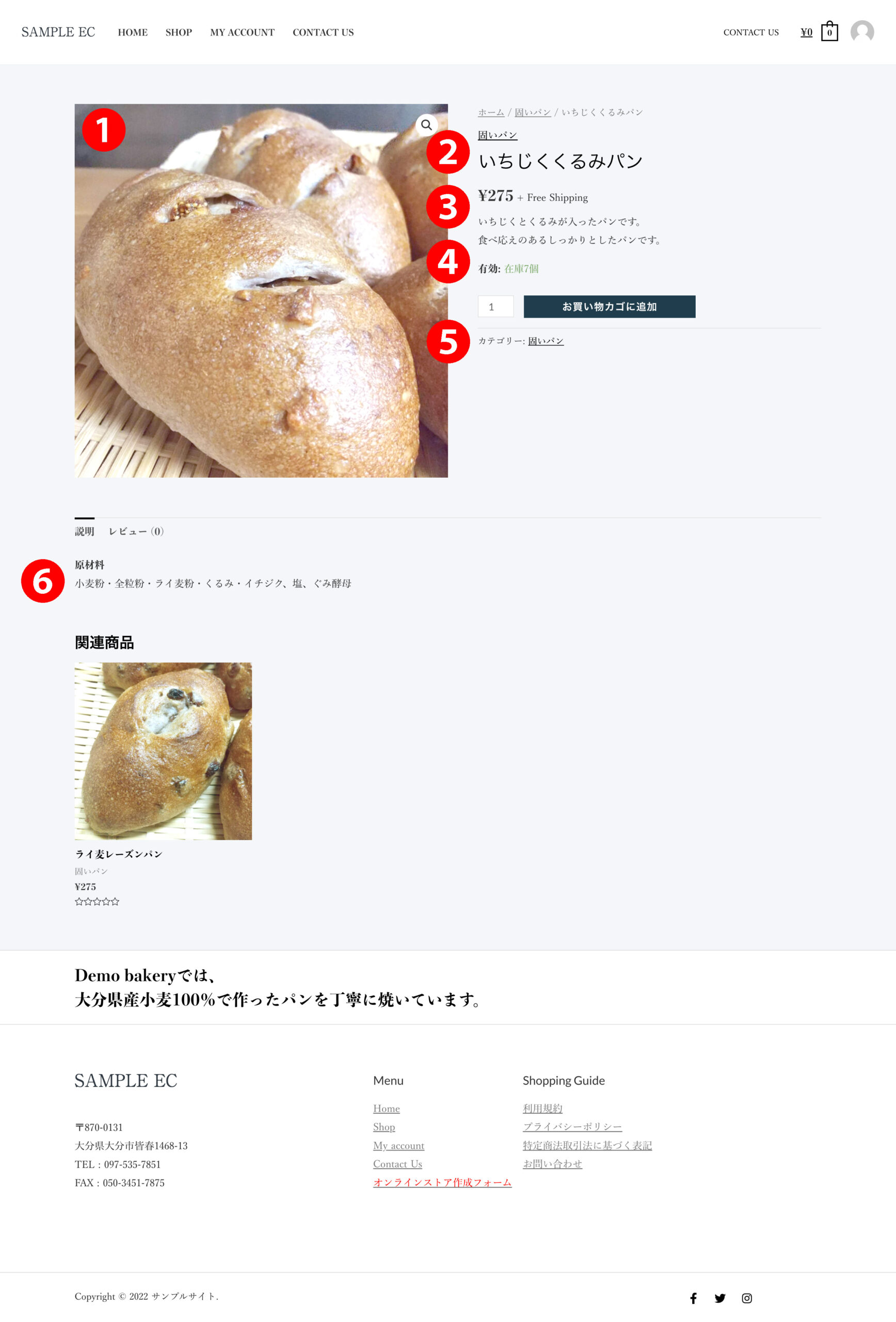This screenshot has height=1322, width=896.
Task: Open the ライ麦レーズンパン related product
Action: click(x=118, y=854)
